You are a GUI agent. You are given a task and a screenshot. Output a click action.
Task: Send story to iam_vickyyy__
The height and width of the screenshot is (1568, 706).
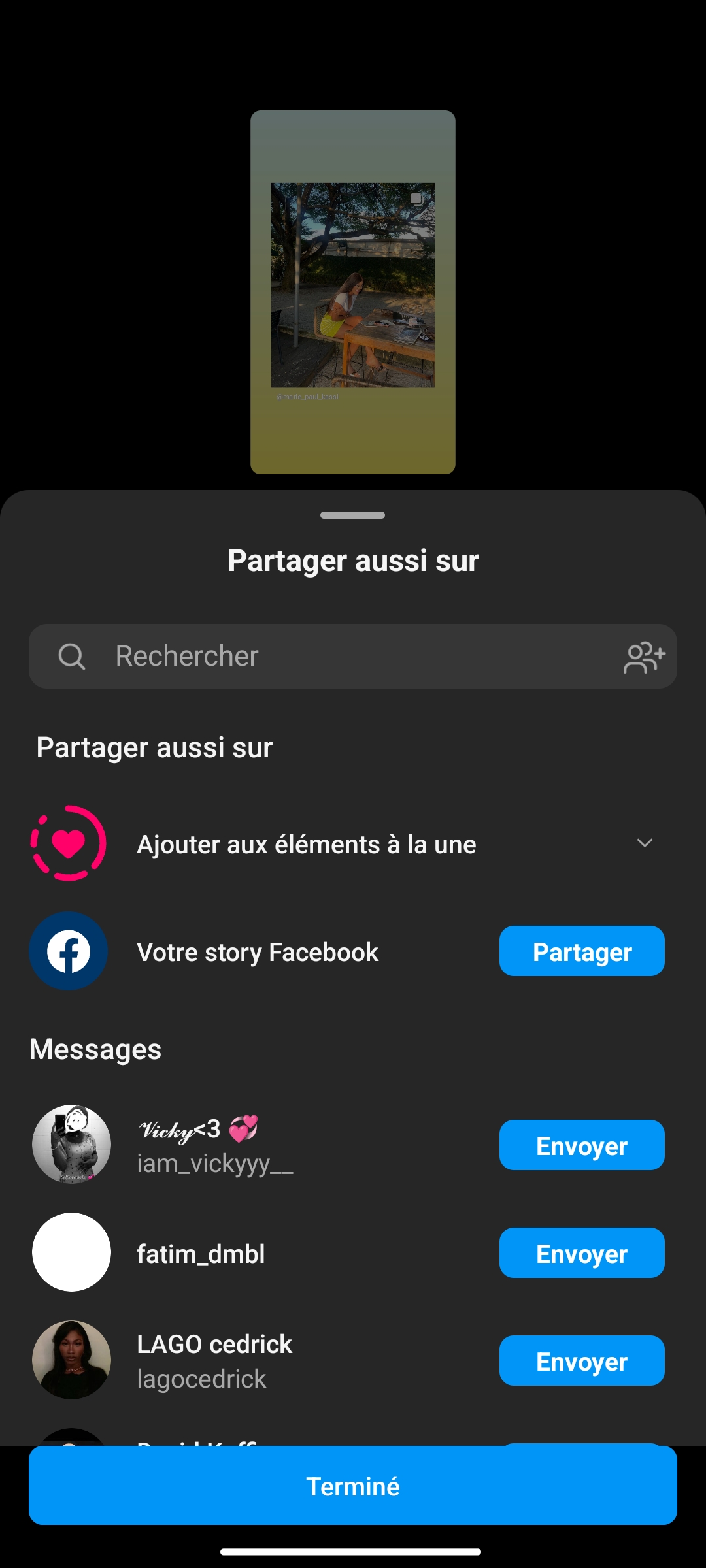point(582,1145)
